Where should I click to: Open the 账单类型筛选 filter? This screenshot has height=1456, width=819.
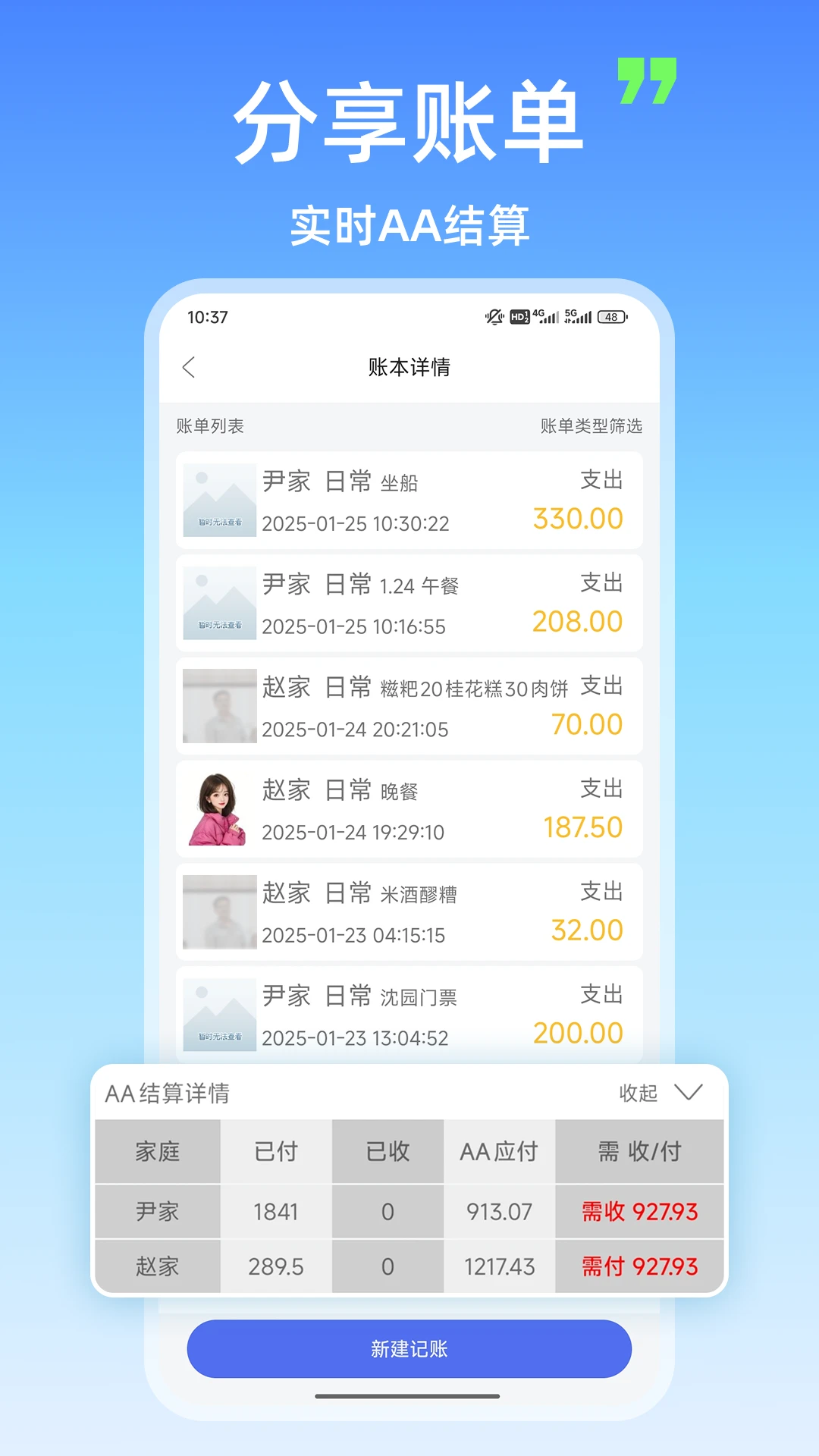point(591,427)
